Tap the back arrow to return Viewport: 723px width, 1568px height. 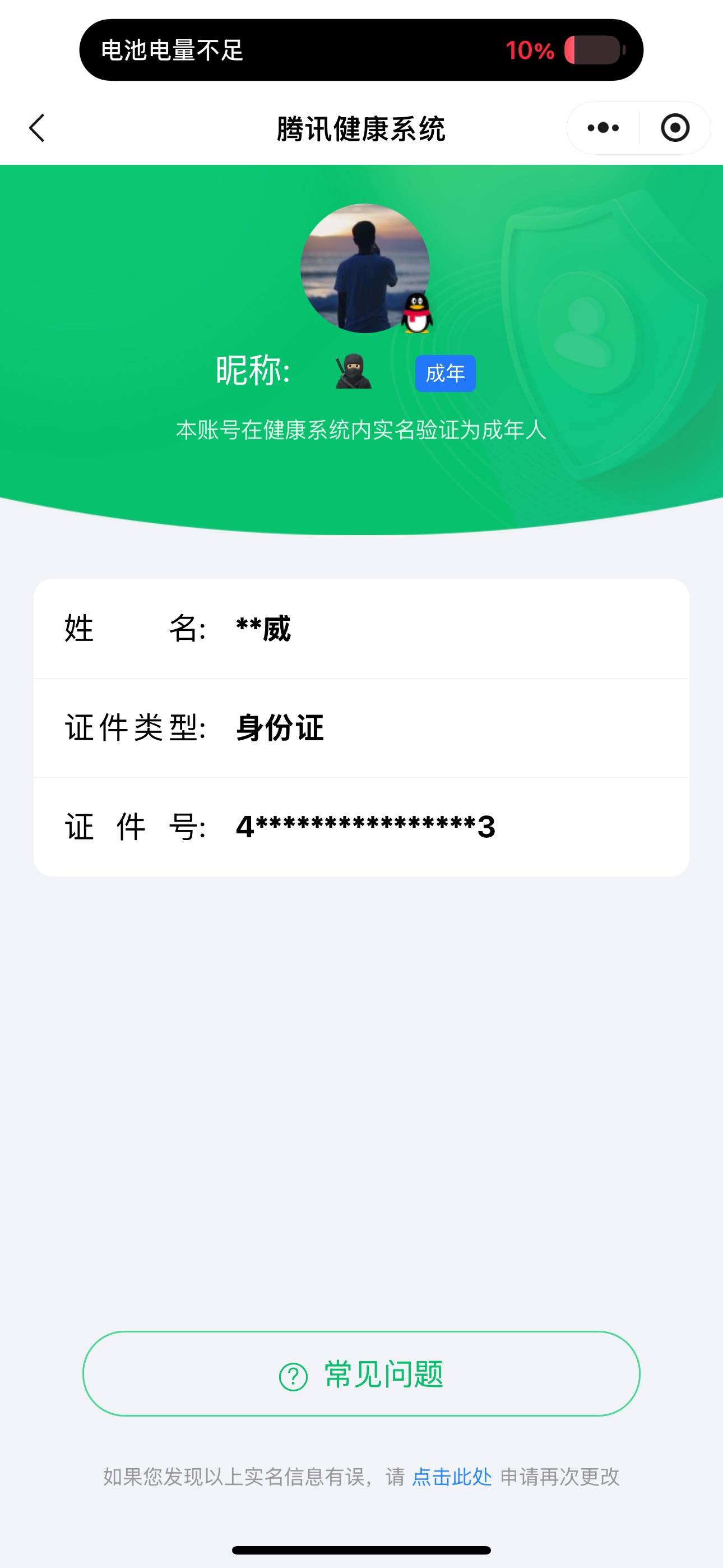point(38,128)
